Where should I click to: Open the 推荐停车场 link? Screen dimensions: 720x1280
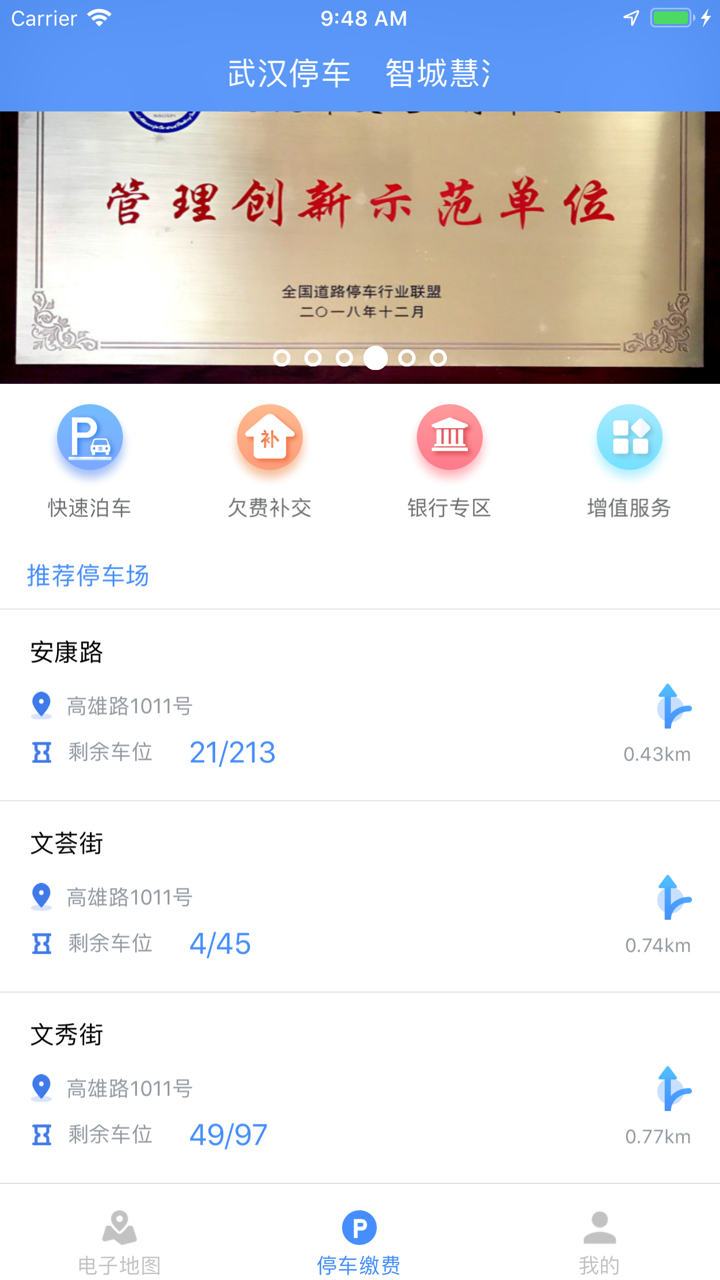click(x=88, y=575)
